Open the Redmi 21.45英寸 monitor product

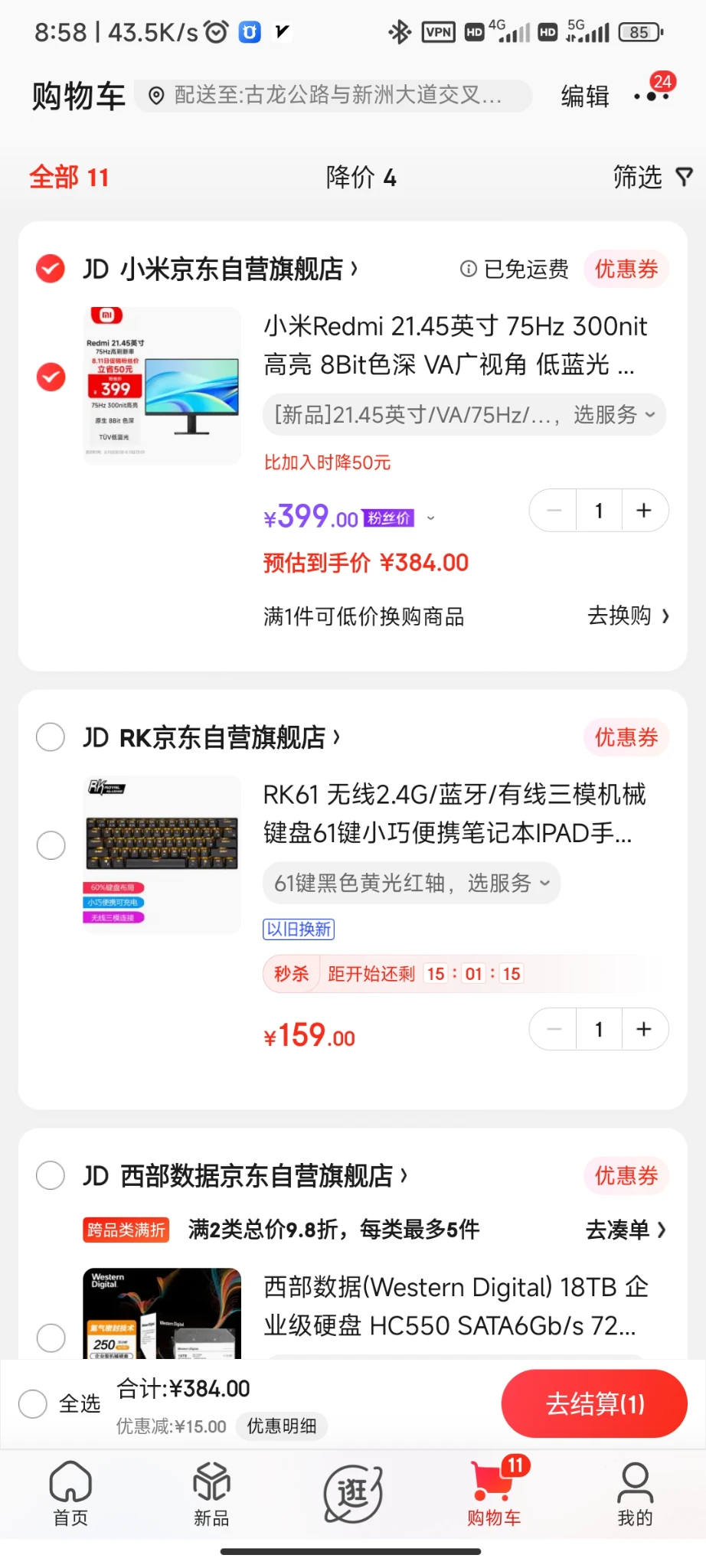(455, 345)
